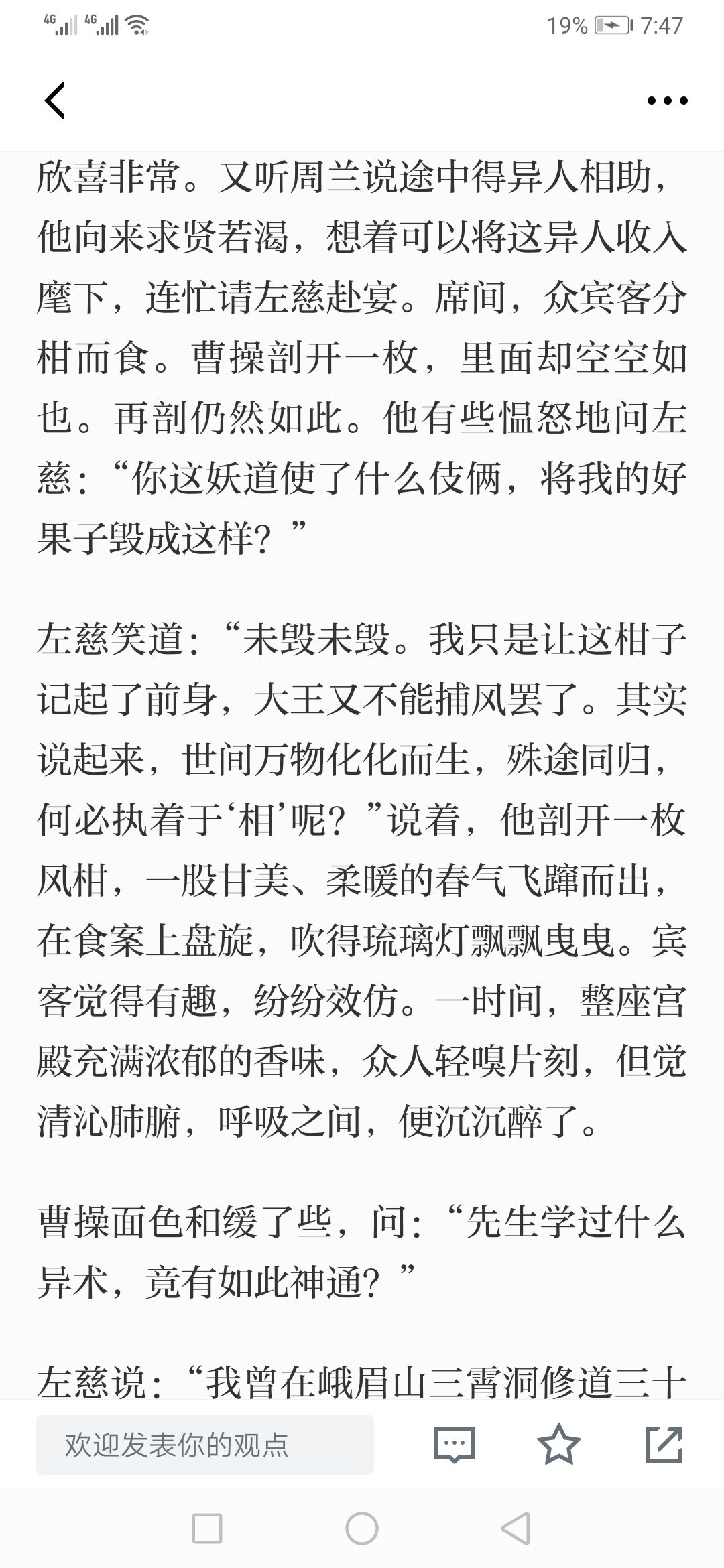Viewport: 724px width, 1568px height.
Task: Go back using the top-left arrow
Action: pyautogui.click(x=55, y=101)
